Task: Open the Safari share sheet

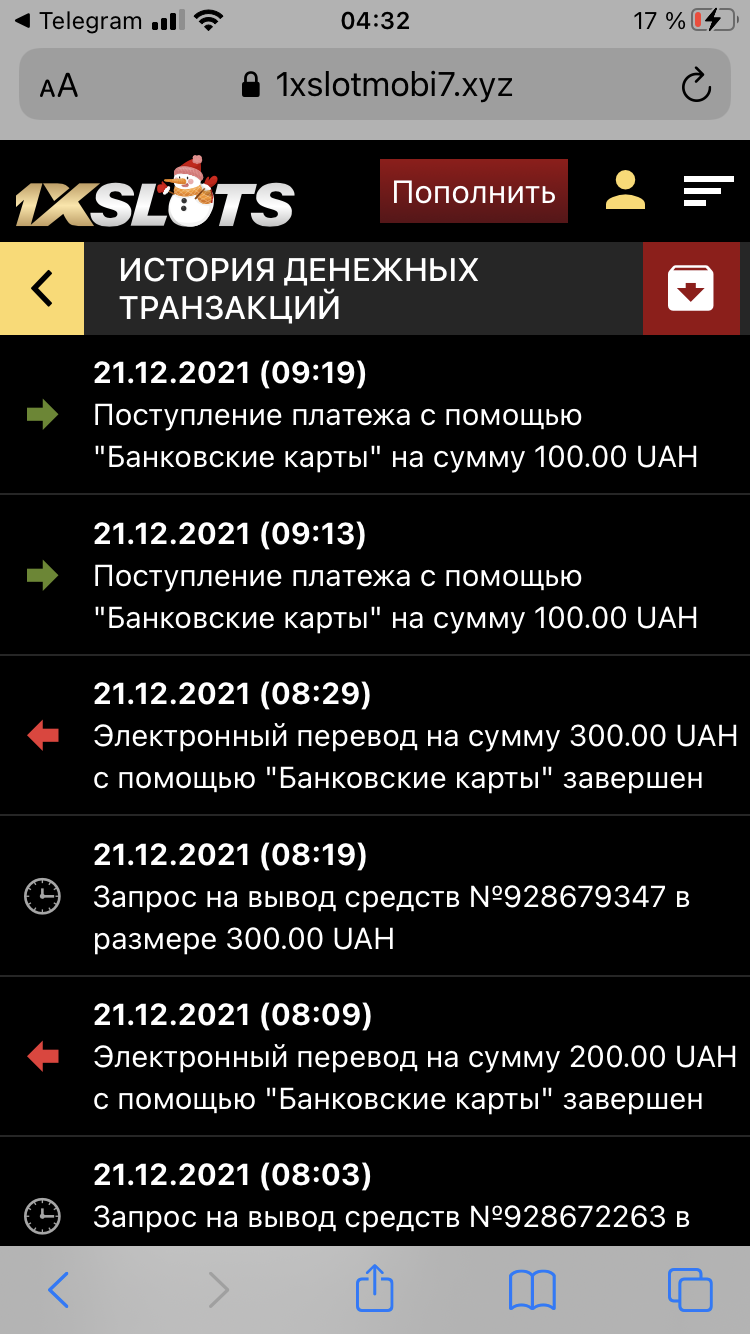Action: (x=375, y=1289)
